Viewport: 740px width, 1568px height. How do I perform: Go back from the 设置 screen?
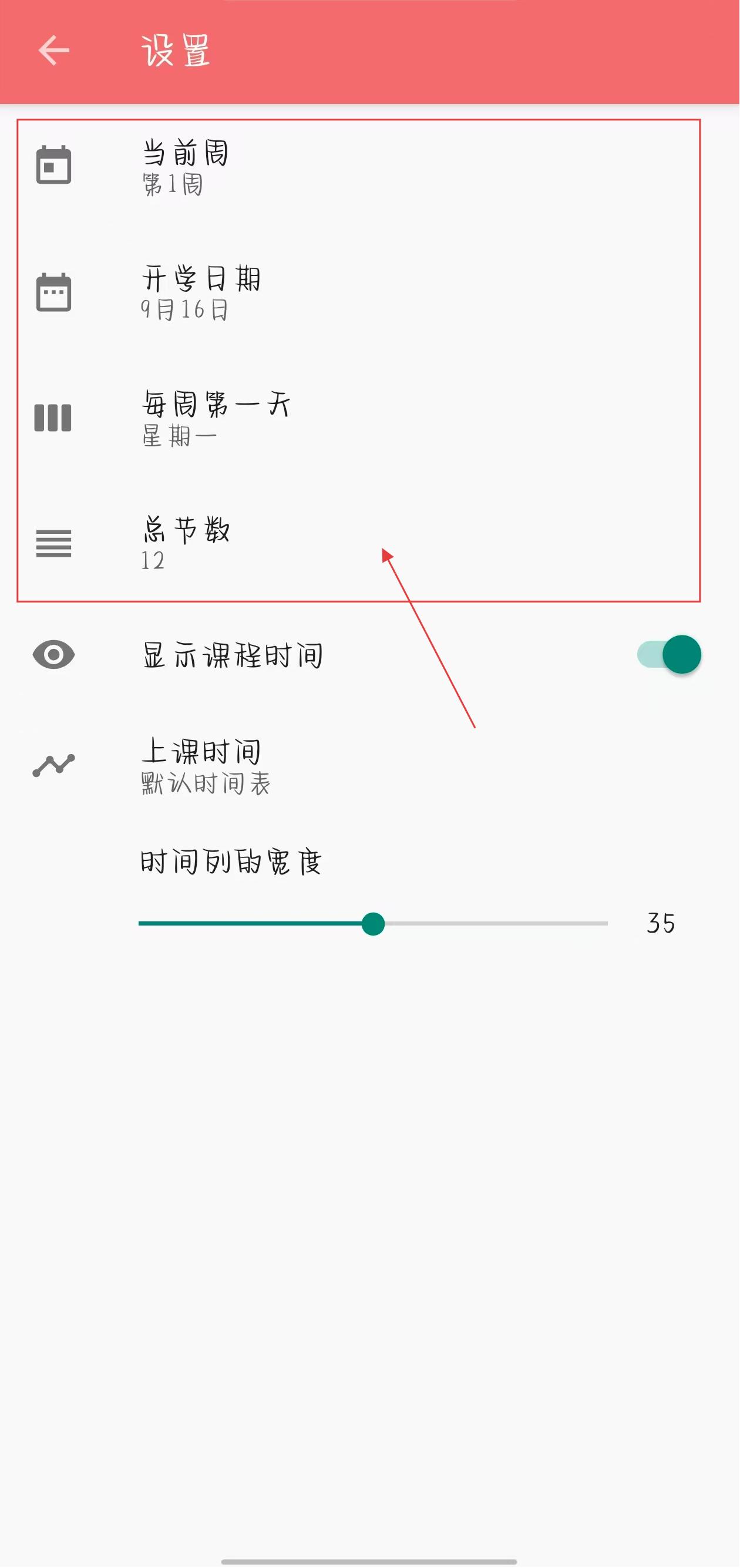tap(53, 50)
